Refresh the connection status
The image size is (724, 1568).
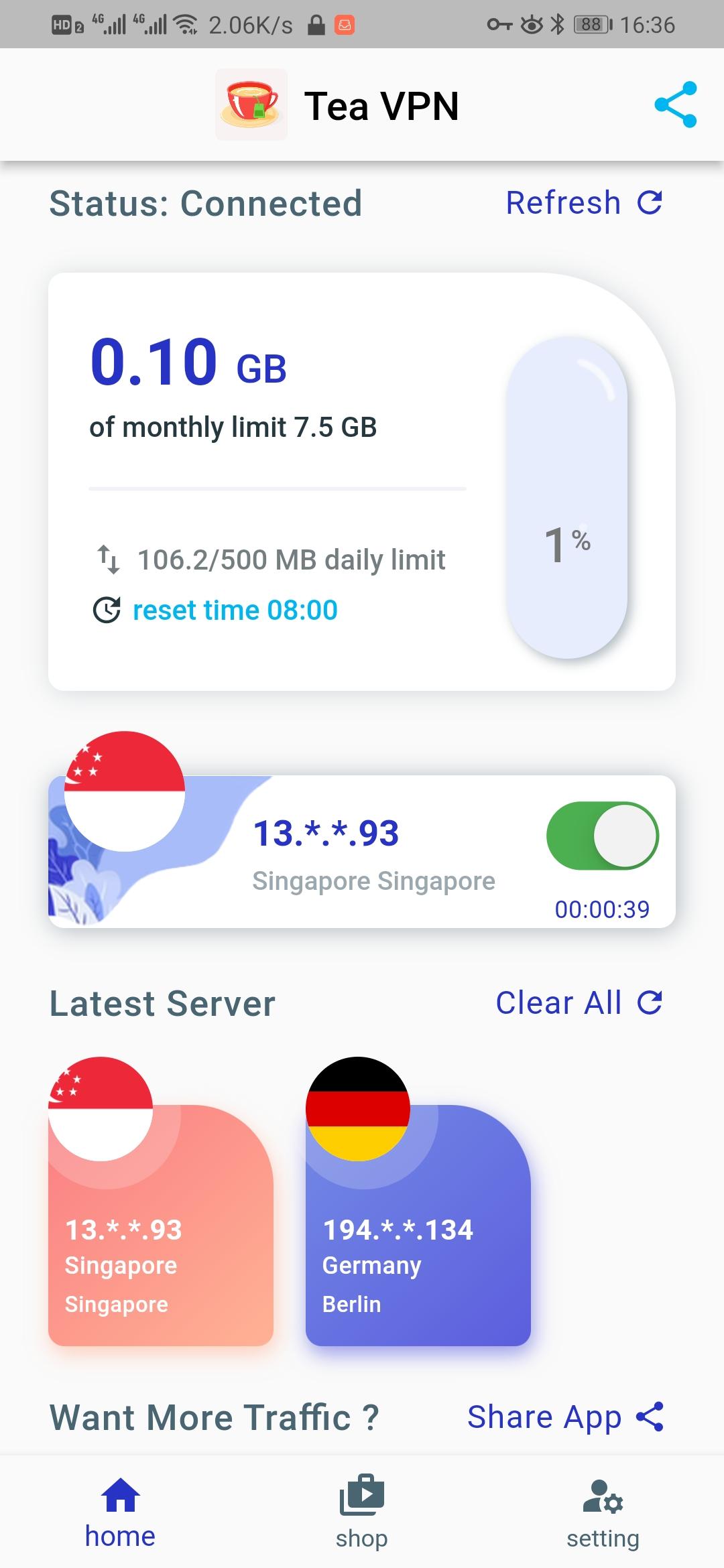point(584,202)
